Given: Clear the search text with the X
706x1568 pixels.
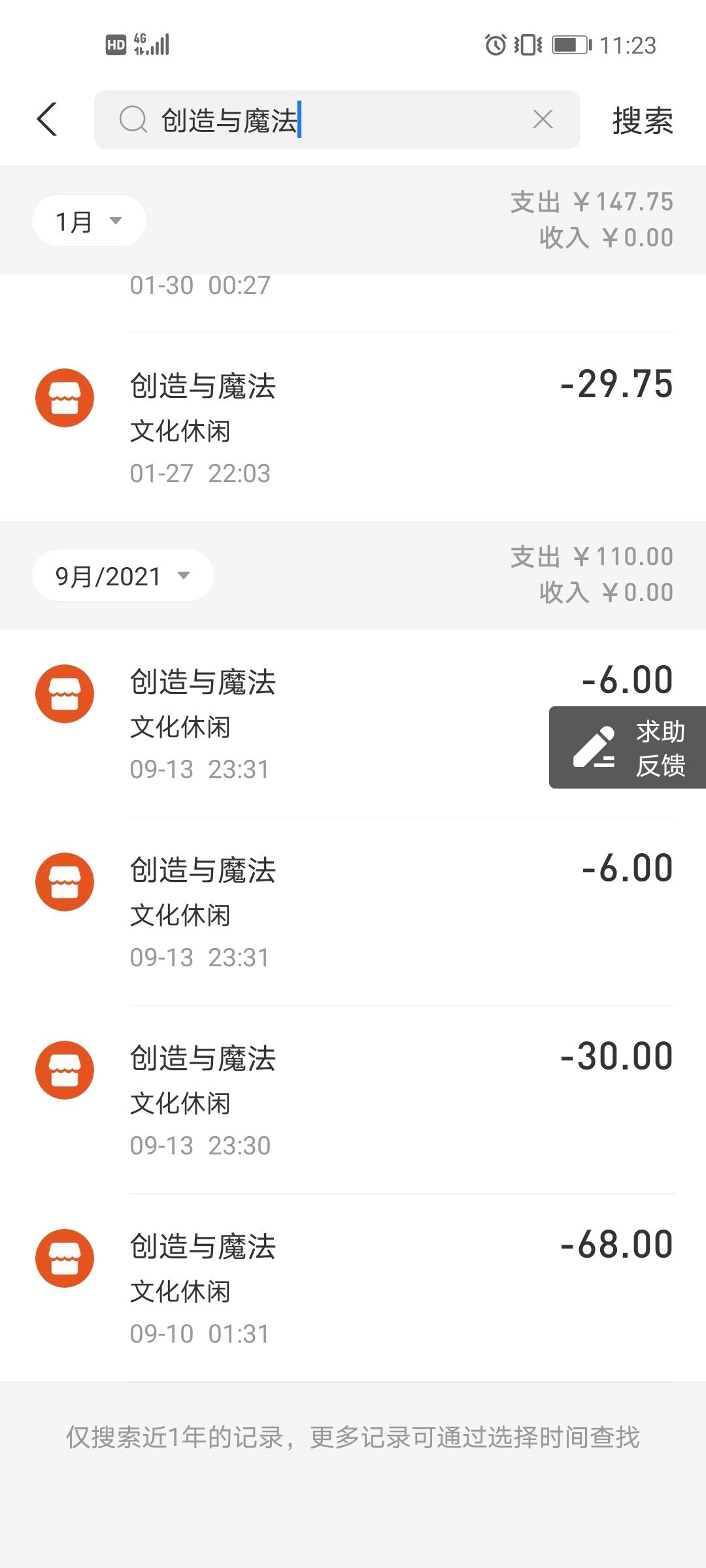Looking at the screenshot, I should pyautogui.click(x=543, y=120).
